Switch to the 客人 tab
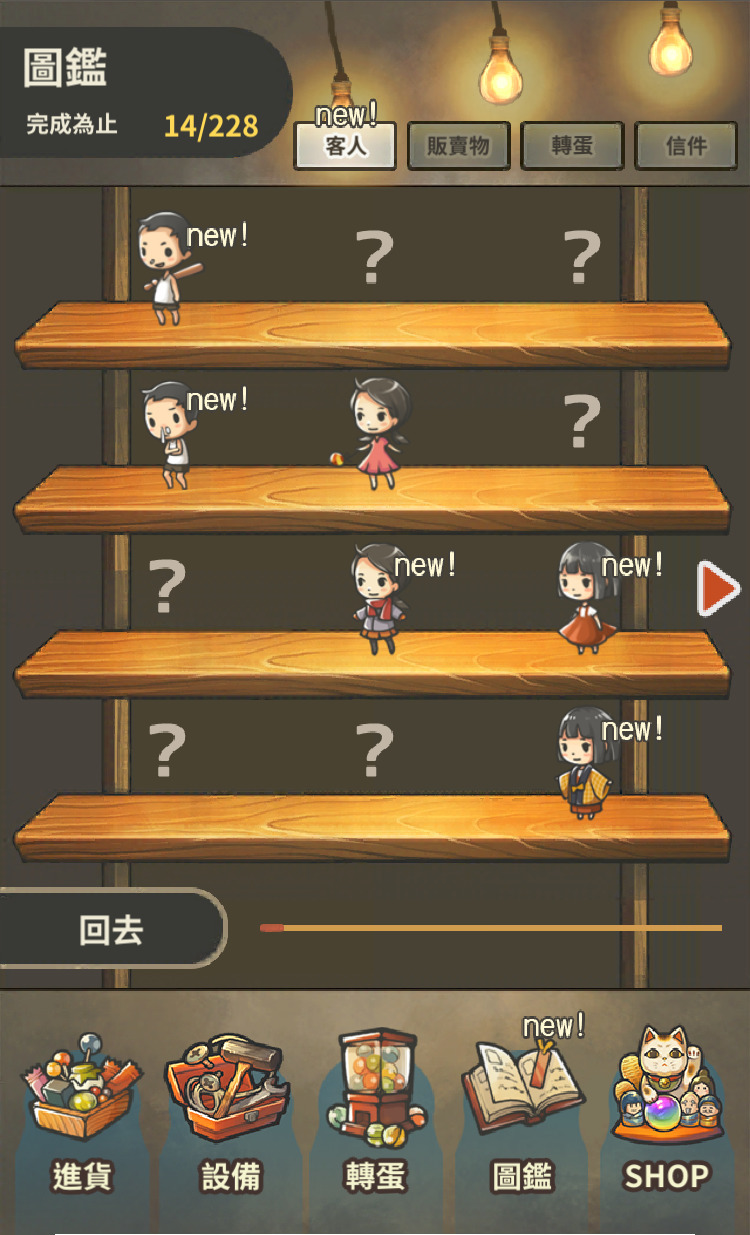The height and width of the screenshot is (1235, 750). (x=345, y=146)
